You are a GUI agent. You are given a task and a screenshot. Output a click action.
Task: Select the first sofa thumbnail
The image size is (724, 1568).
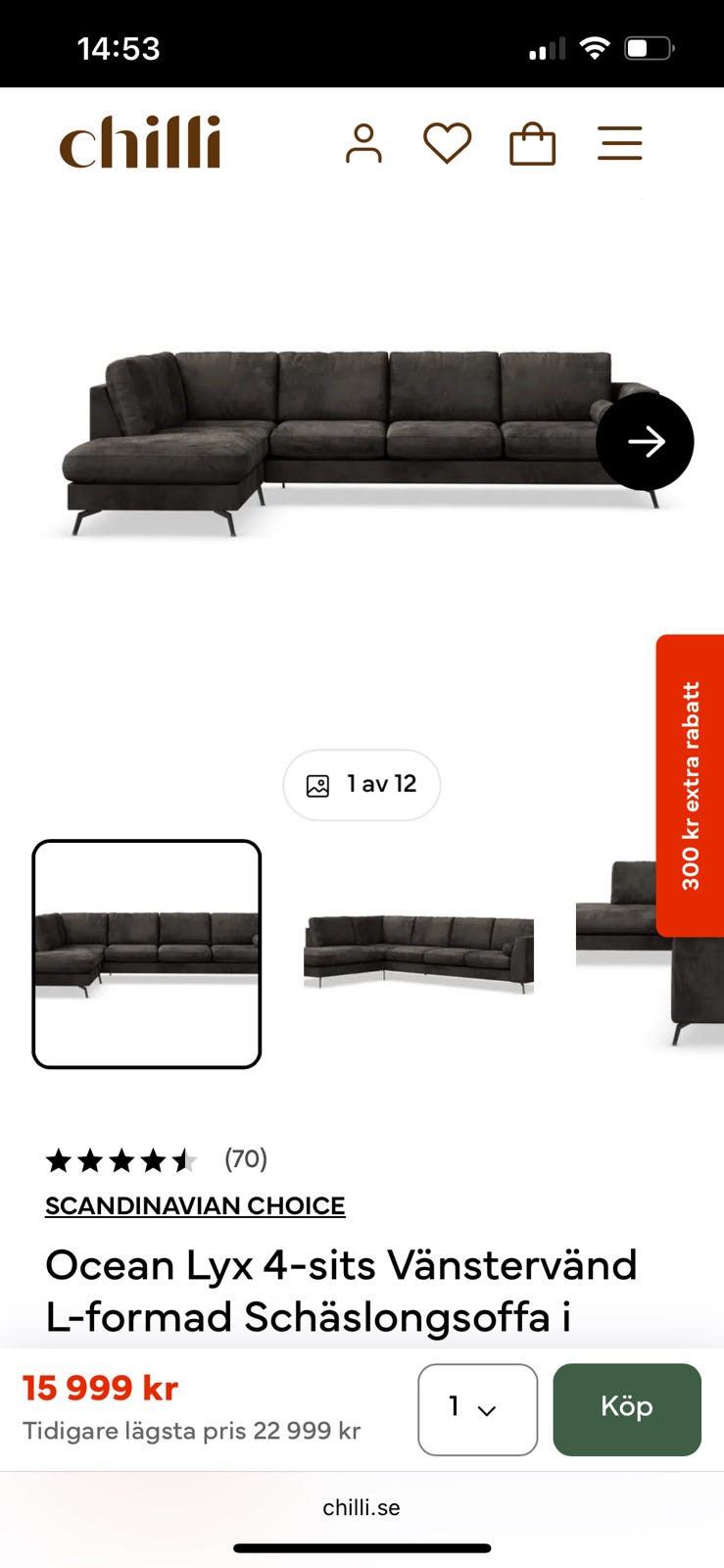pos(147,954)
